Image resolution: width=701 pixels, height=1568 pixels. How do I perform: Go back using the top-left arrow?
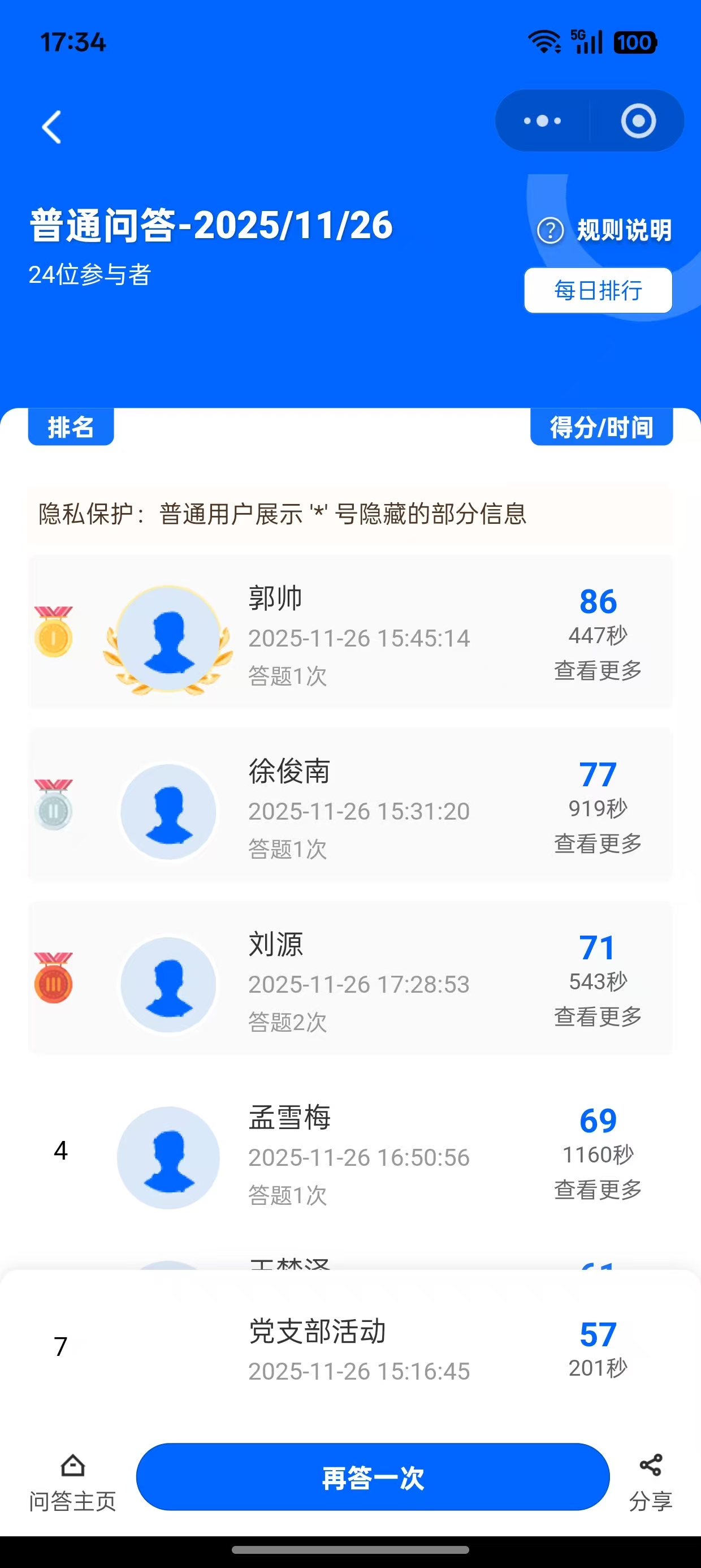(x=51, y=127)
